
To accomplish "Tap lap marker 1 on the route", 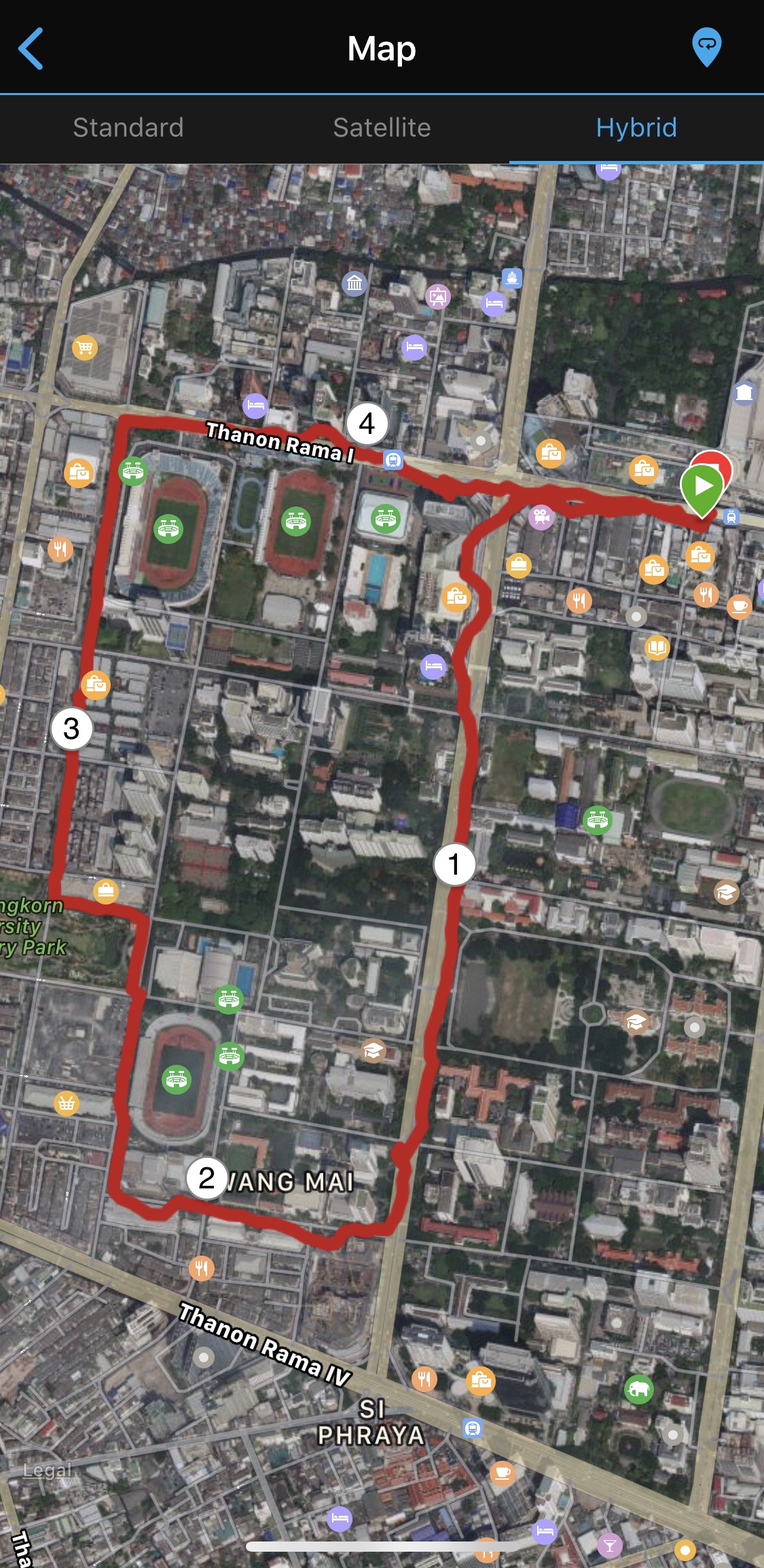I will [x=454, y=864].
